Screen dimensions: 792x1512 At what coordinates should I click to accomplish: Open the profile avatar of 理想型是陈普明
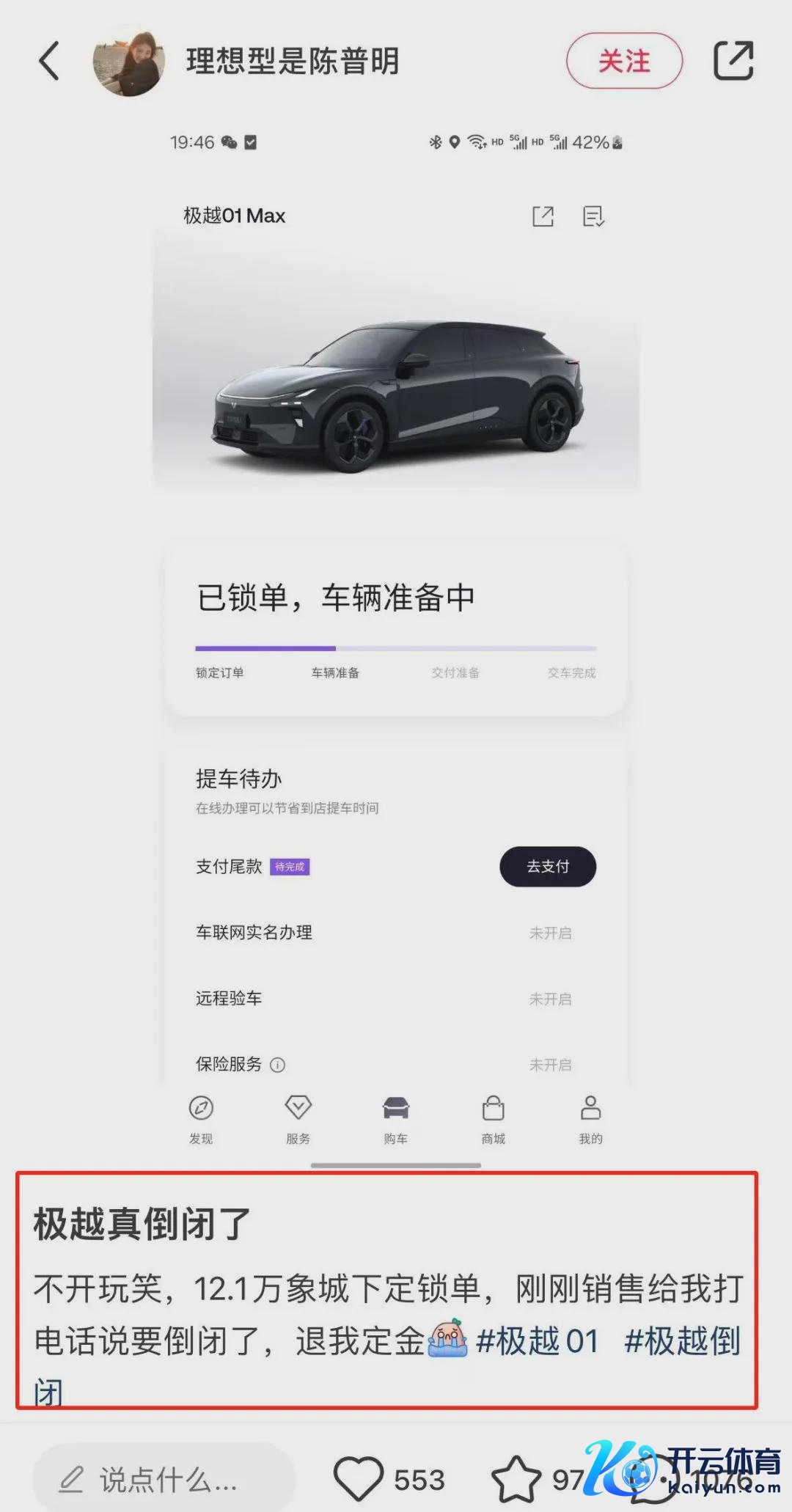point(128,62)
